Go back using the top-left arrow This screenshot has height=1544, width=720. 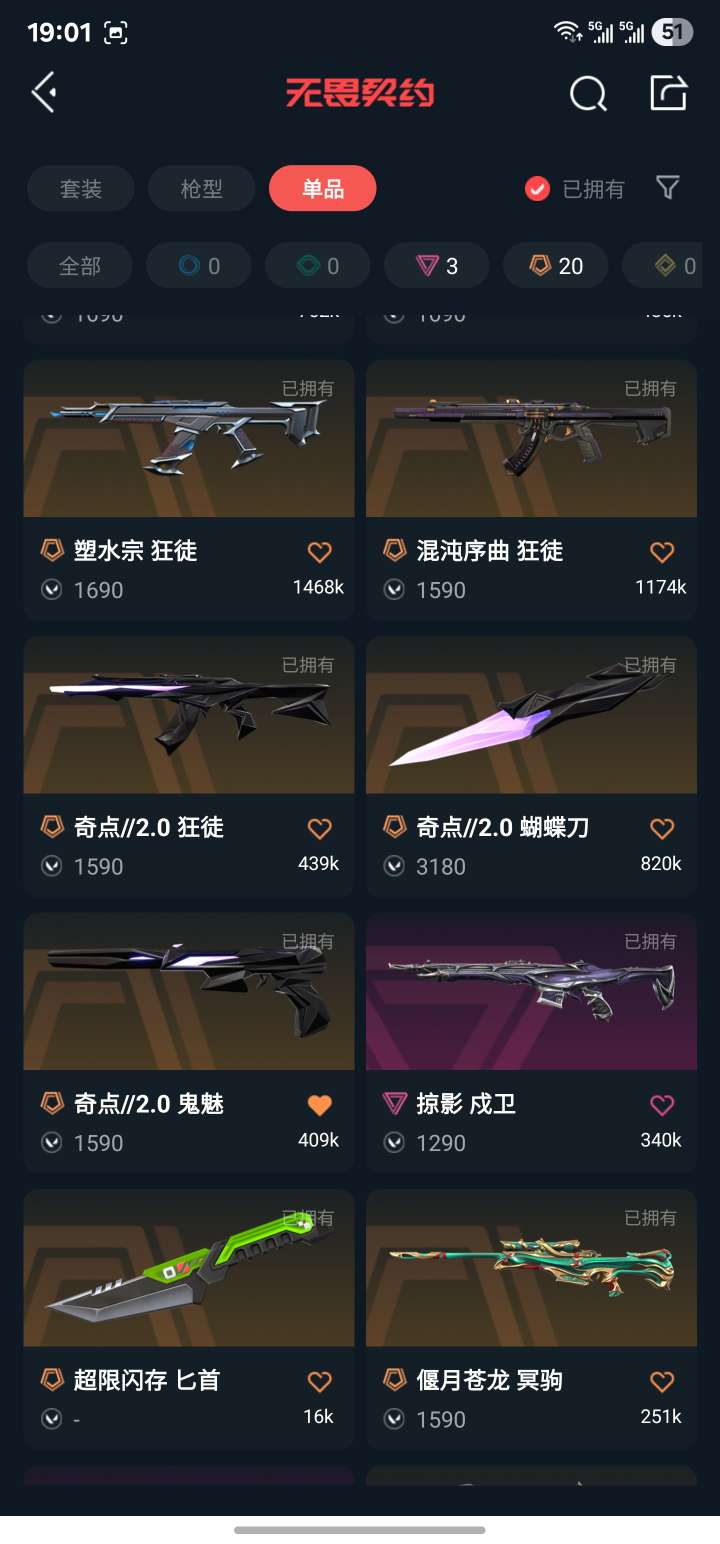tap(43, 93)
